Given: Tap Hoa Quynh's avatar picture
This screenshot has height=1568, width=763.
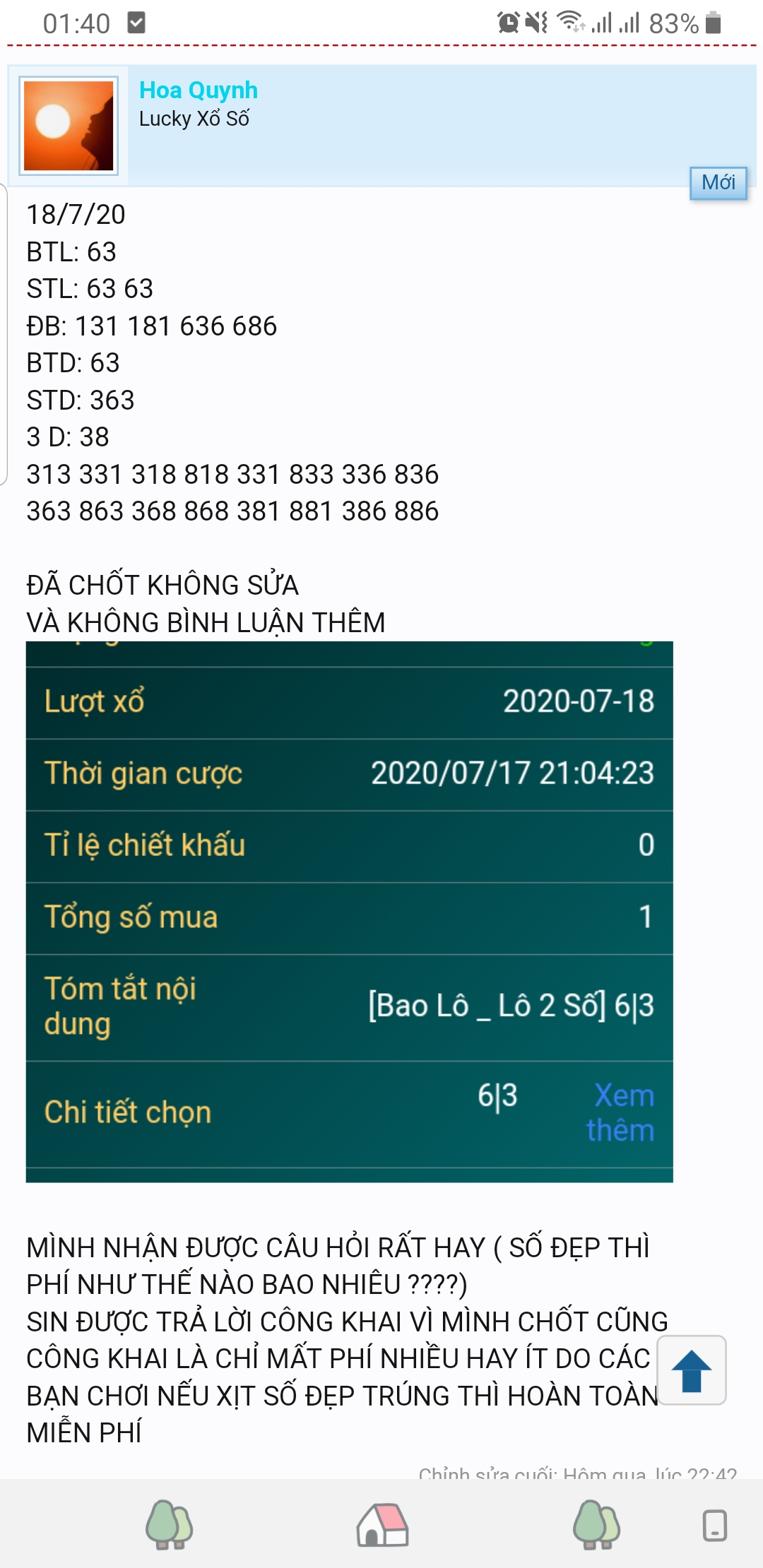Looking at the screenshot, I should point(69,126).
